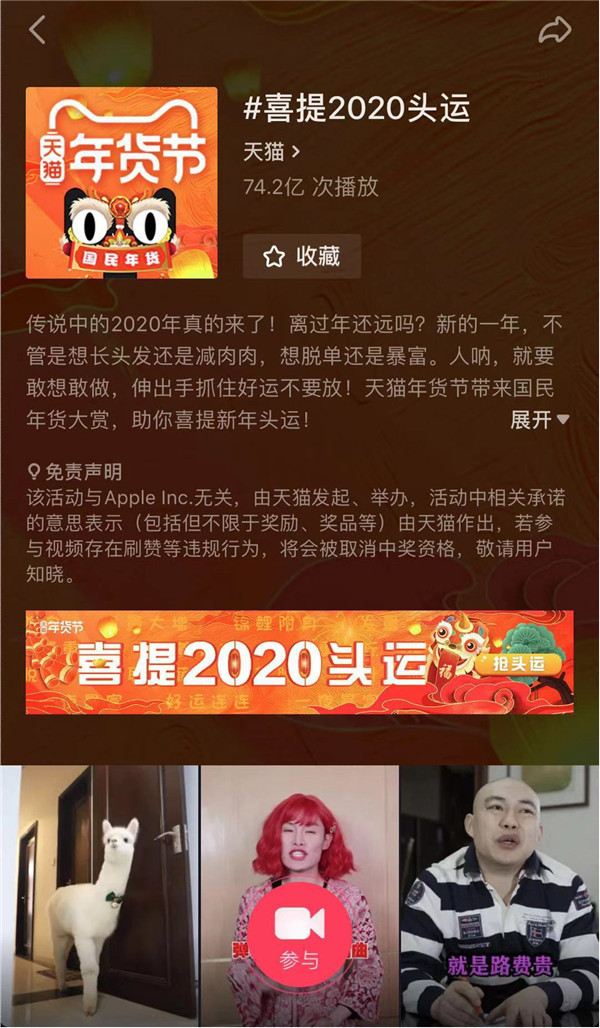Tap the 收藏 button to save this topic
This screenshot has width=600, height=1028.
click(x=301, y=257)
